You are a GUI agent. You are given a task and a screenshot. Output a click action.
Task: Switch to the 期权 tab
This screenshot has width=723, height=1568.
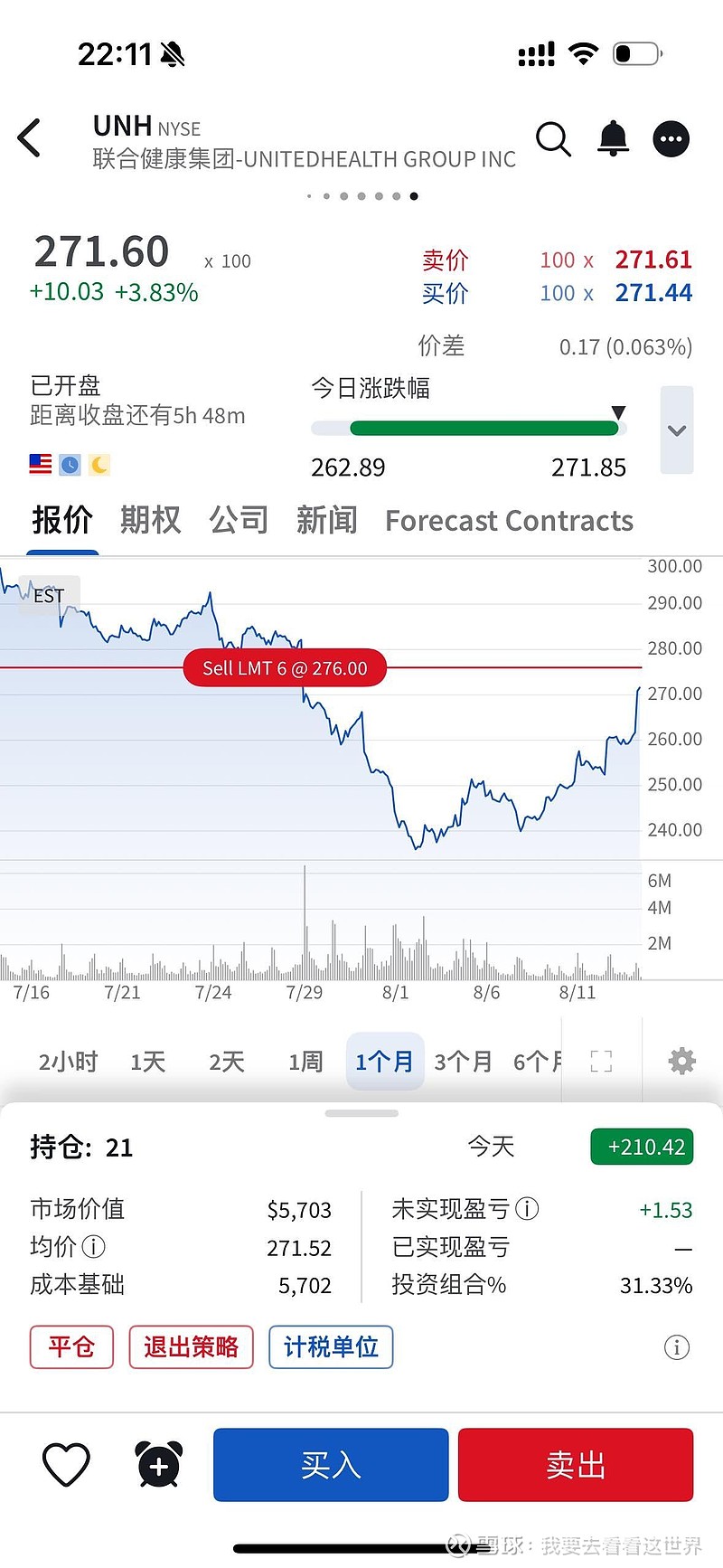(x=151, y=520)
